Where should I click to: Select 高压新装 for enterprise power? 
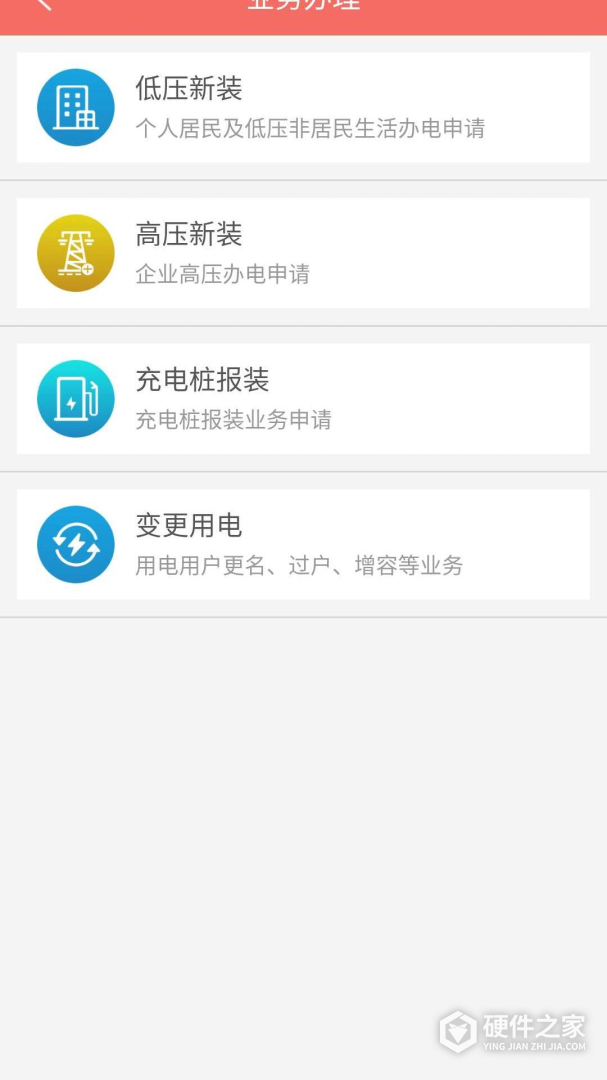303,253
